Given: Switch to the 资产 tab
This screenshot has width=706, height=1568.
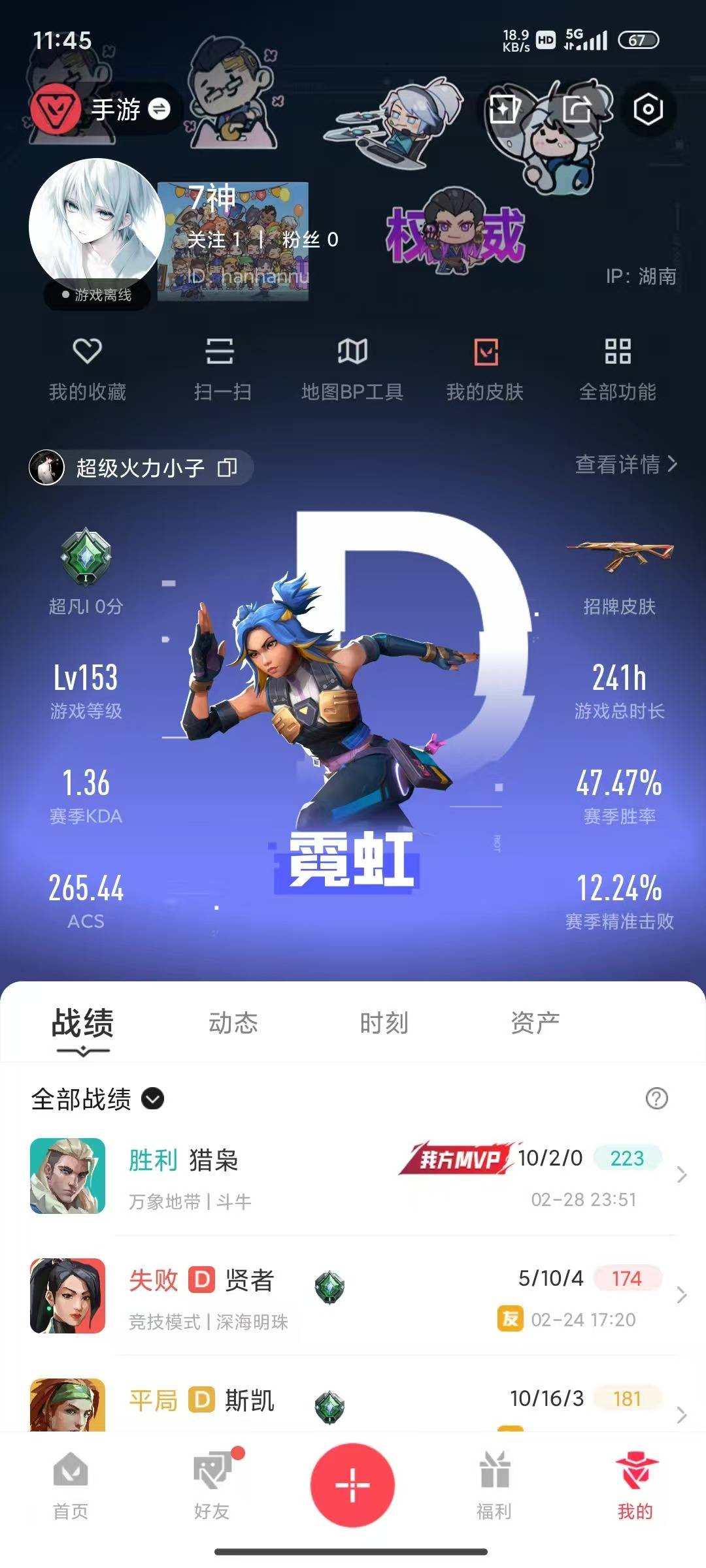Looking at the screenshot, I should coord(533,1022).
